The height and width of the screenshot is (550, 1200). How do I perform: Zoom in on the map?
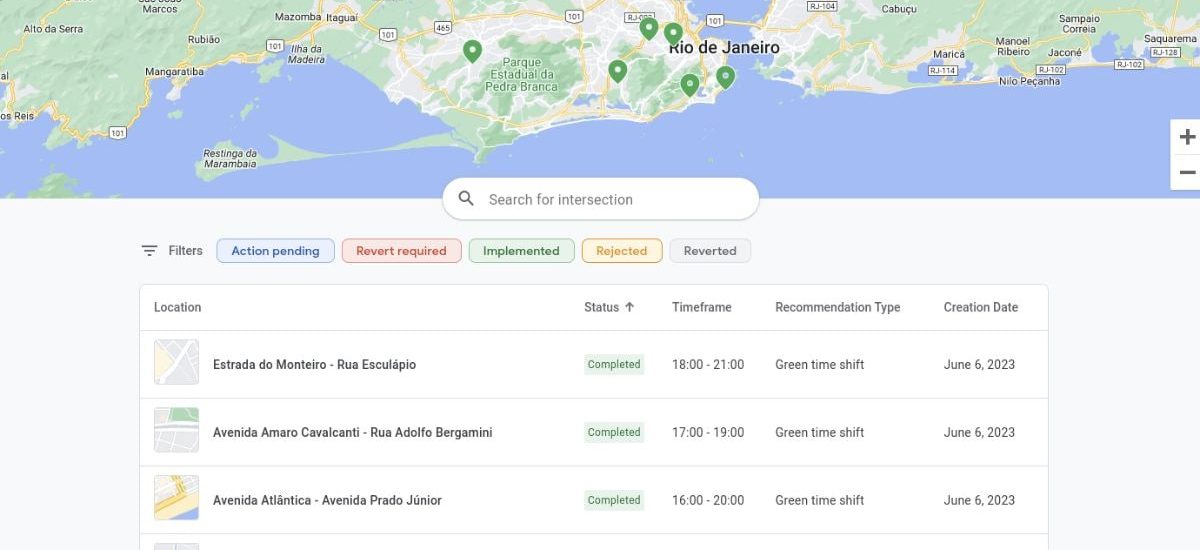[x=1187, y=137]
